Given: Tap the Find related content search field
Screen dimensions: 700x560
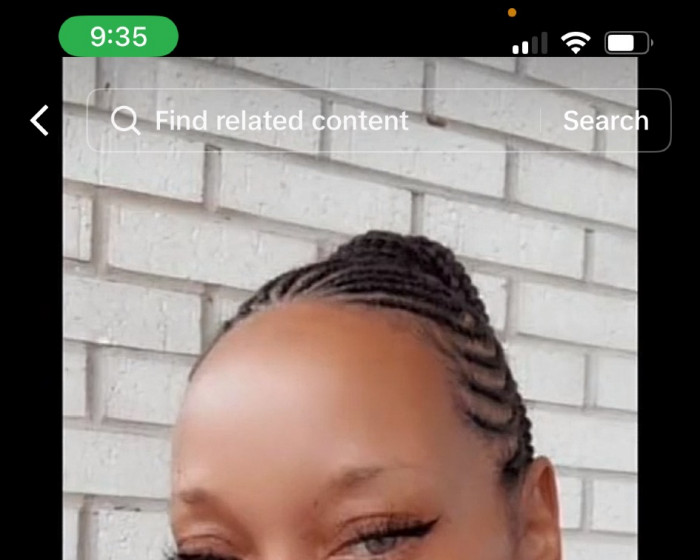Looking at the screenshot, I should [x=300, y=121].
